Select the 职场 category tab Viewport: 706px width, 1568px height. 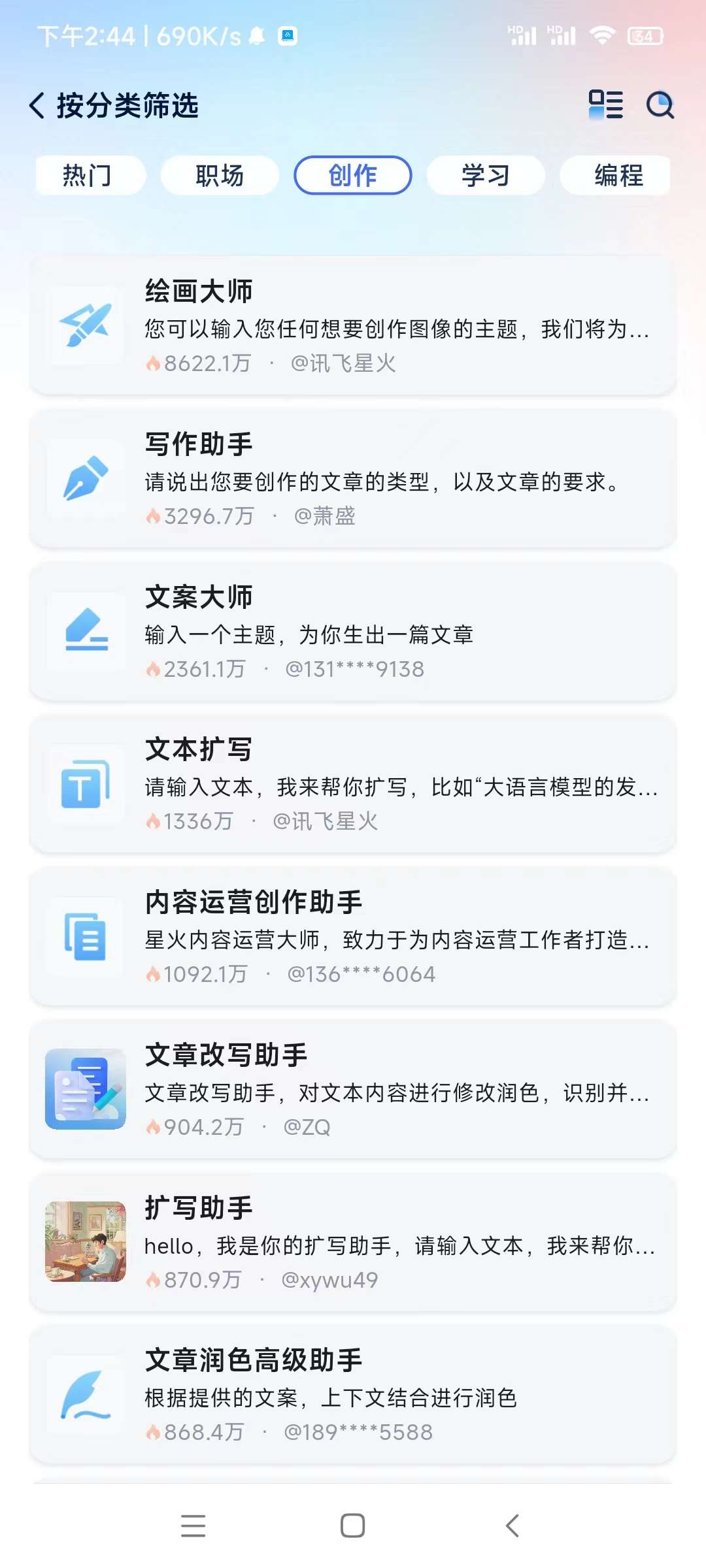coord(220,175)
